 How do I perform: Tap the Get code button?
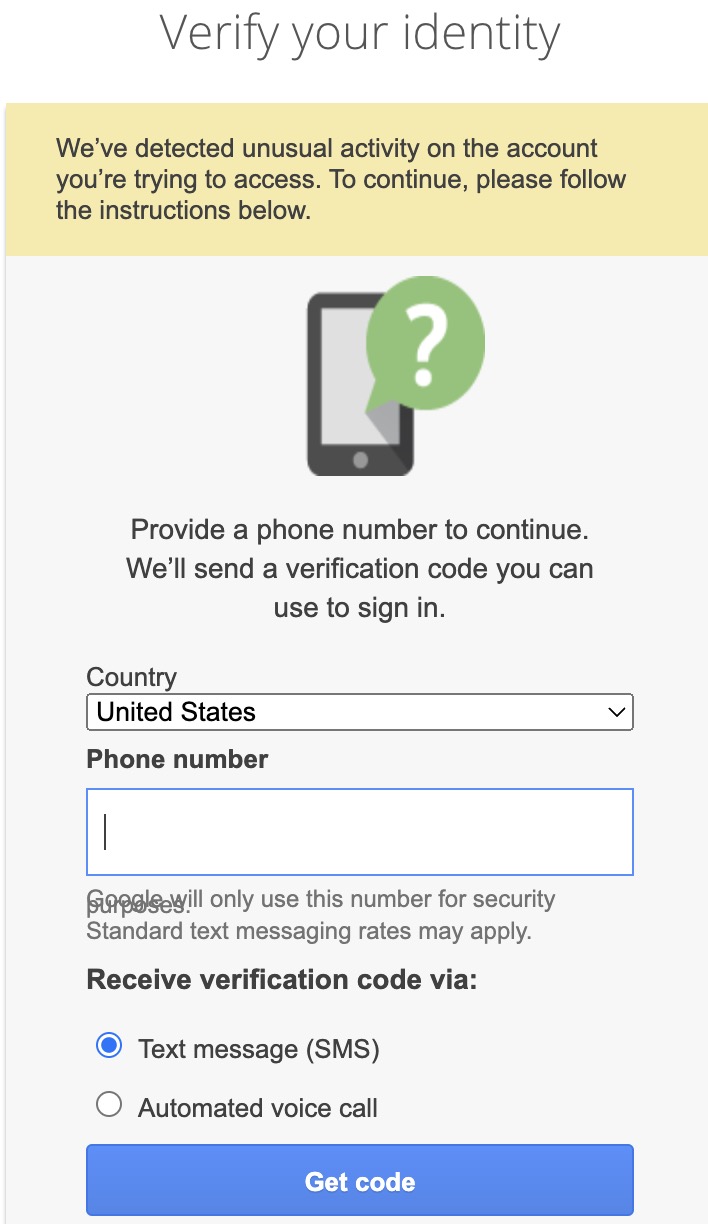pyautogui.click(x=360, y=1181)
